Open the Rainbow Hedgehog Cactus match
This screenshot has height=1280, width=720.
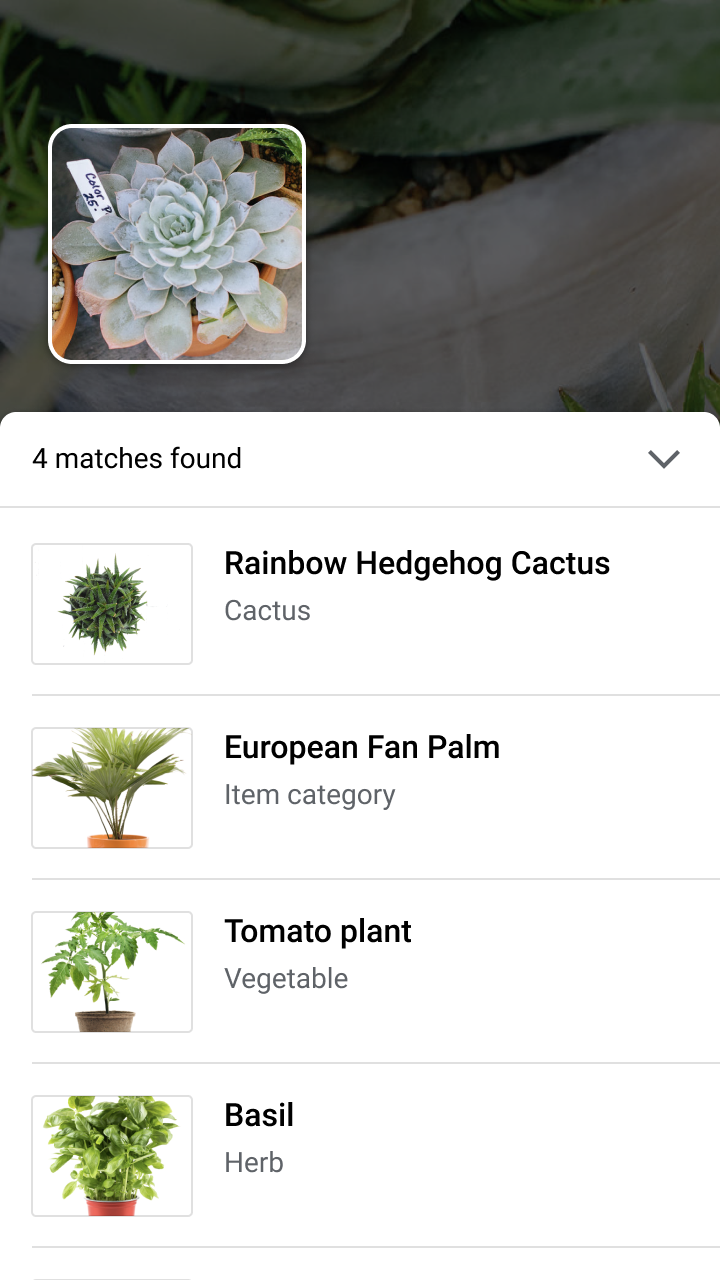360,603
